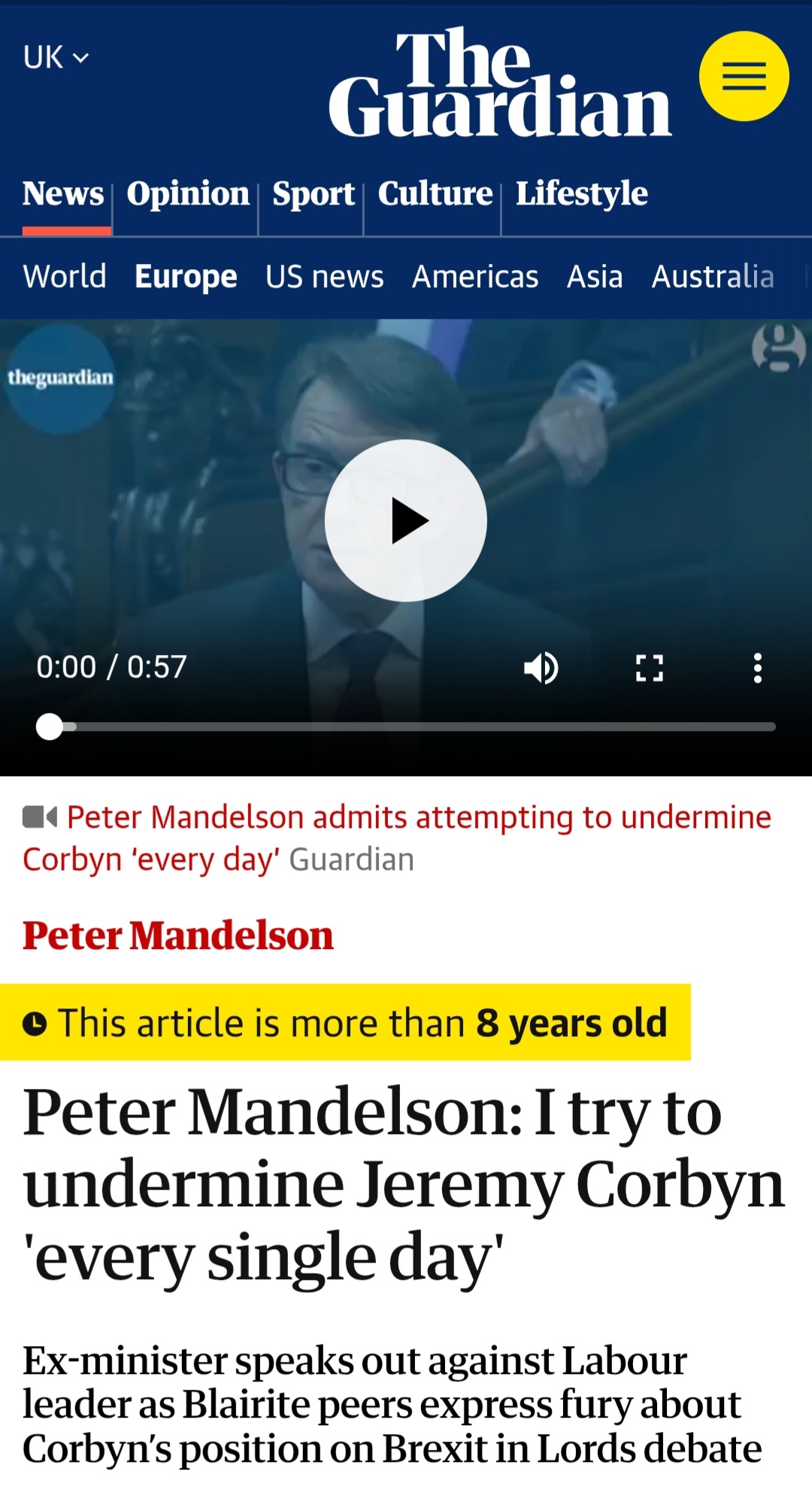Open the Asia subsection

pos(595,277)
